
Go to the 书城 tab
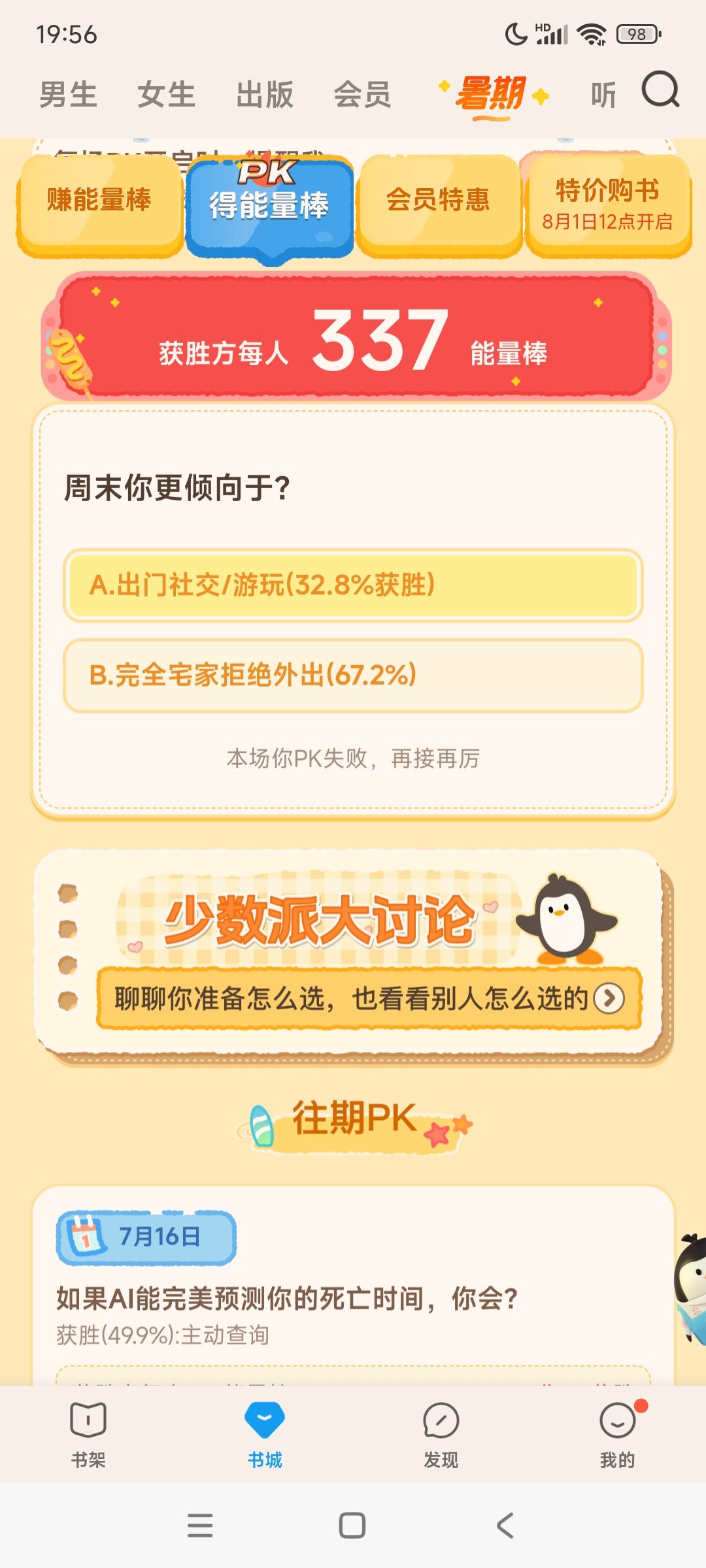pyautogui.click(x=265, y=1434)
